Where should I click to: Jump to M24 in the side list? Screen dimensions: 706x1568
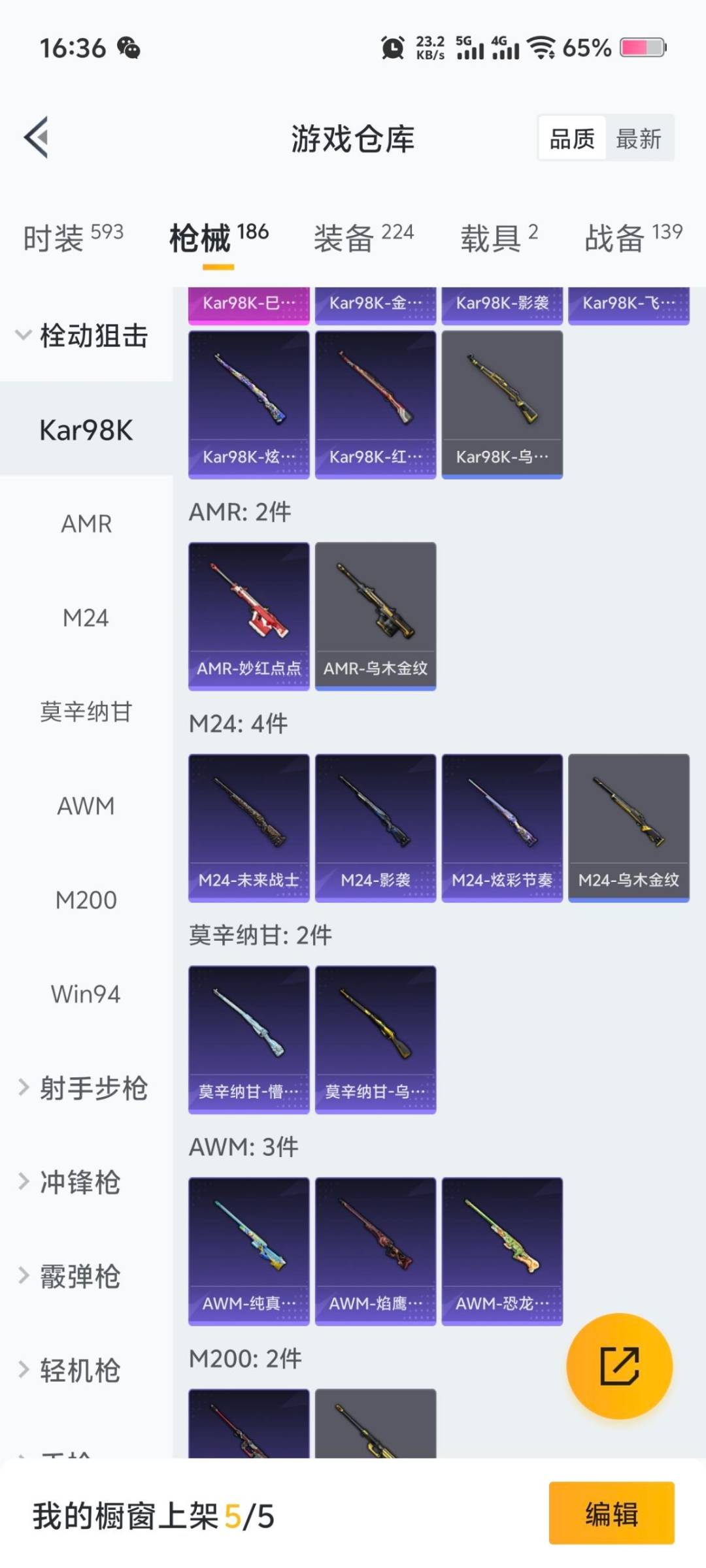coord(86,618)
